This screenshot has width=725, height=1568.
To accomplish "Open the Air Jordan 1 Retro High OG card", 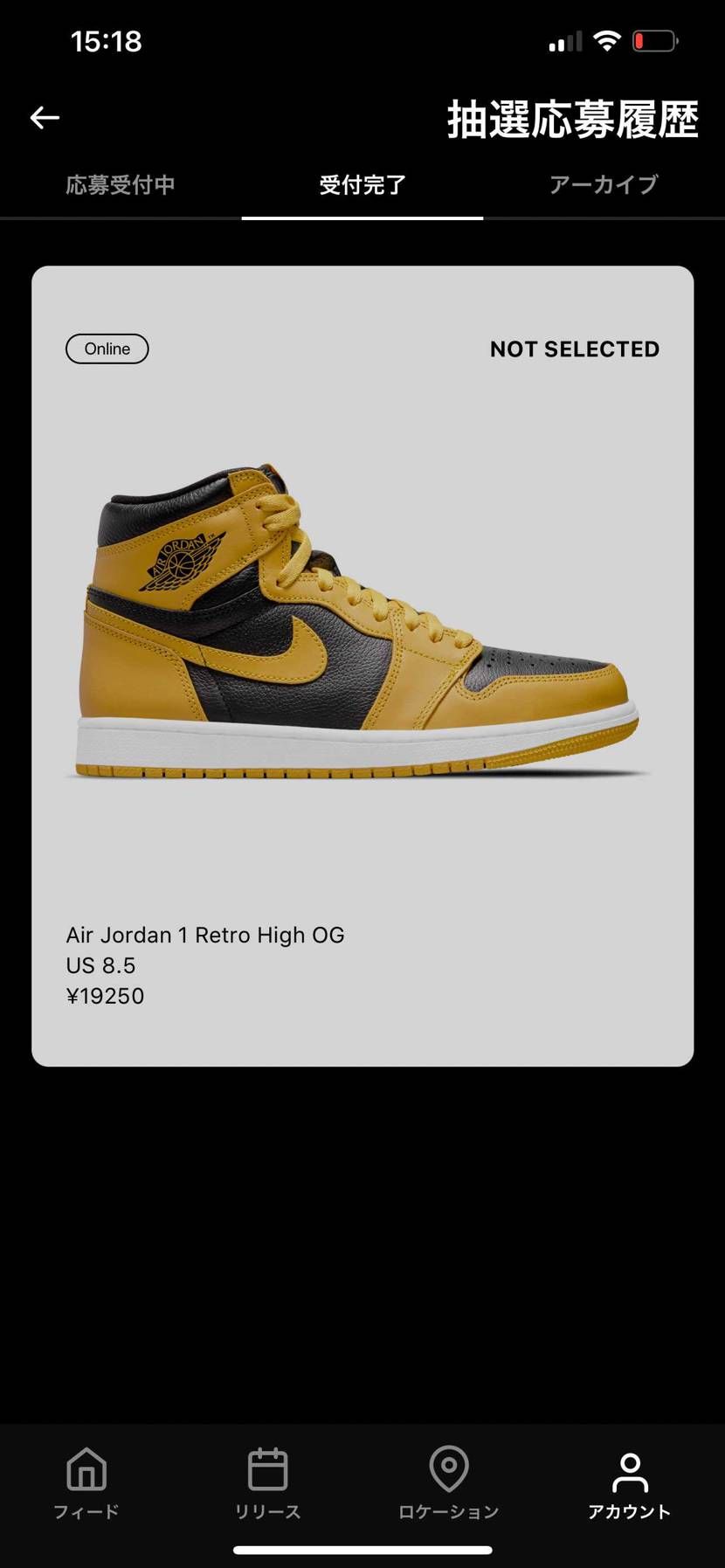I will (x=362, y=666).
